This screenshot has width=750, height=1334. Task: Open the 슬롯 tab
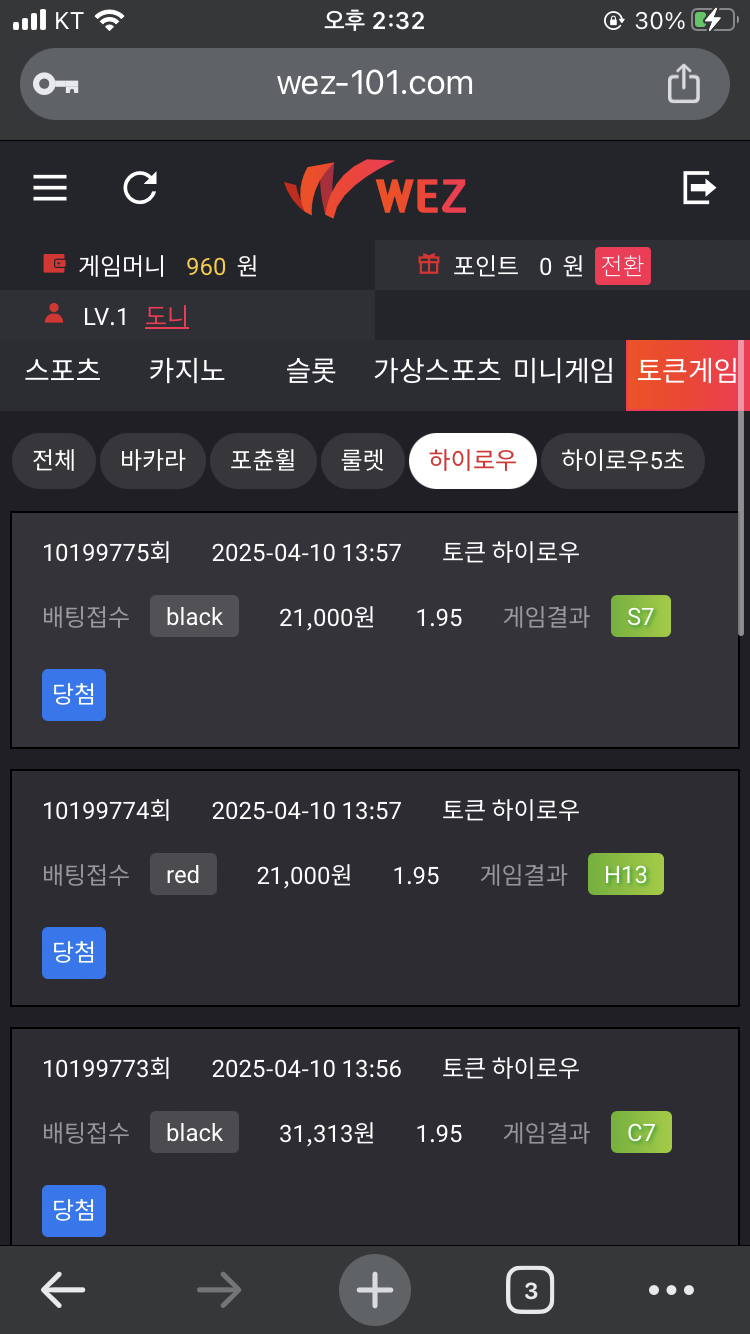[x=310, y=371]
